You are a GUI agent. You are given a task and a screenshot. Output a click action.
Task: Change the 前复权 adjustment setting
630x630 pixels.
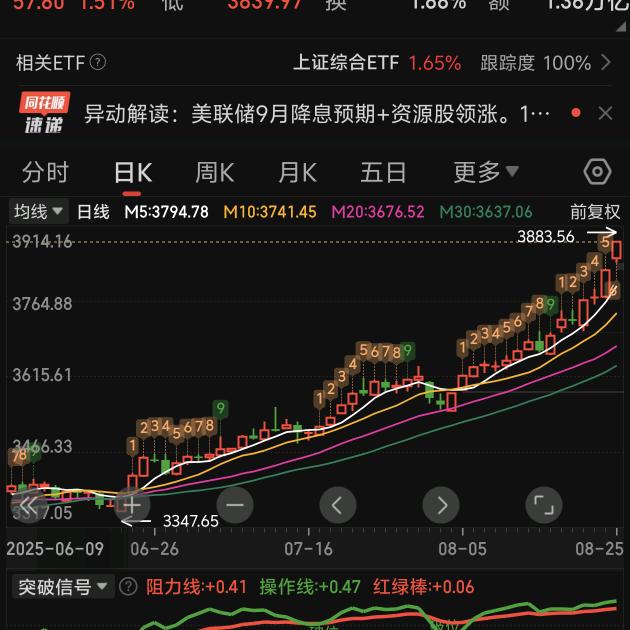click(595, 212)
